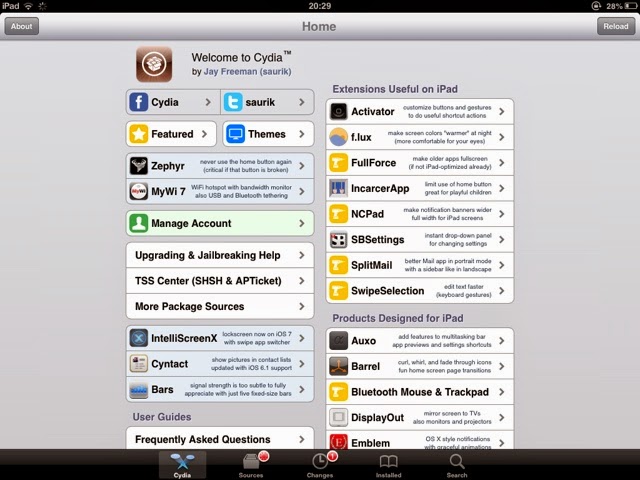Open the Activator extension row

tap(420, 111)
